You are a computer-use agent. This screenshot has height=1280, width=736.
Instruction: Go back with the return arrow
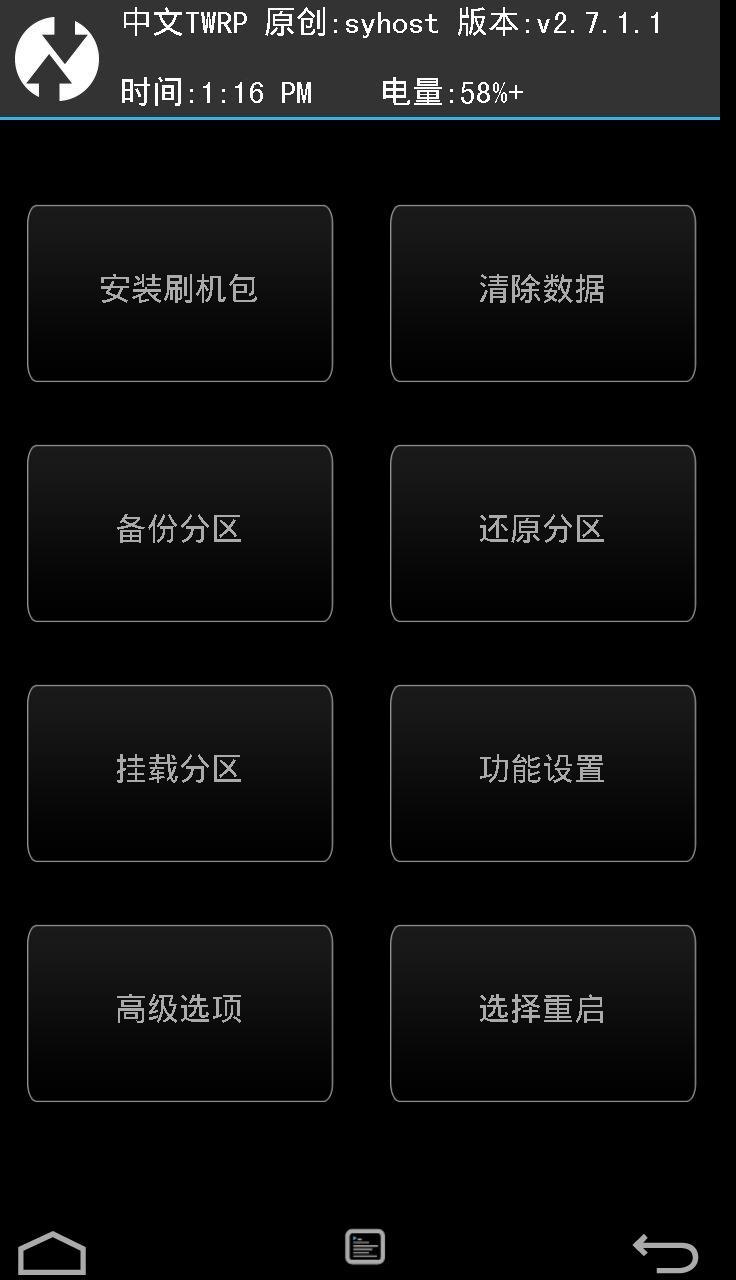tap(666, 1252)
